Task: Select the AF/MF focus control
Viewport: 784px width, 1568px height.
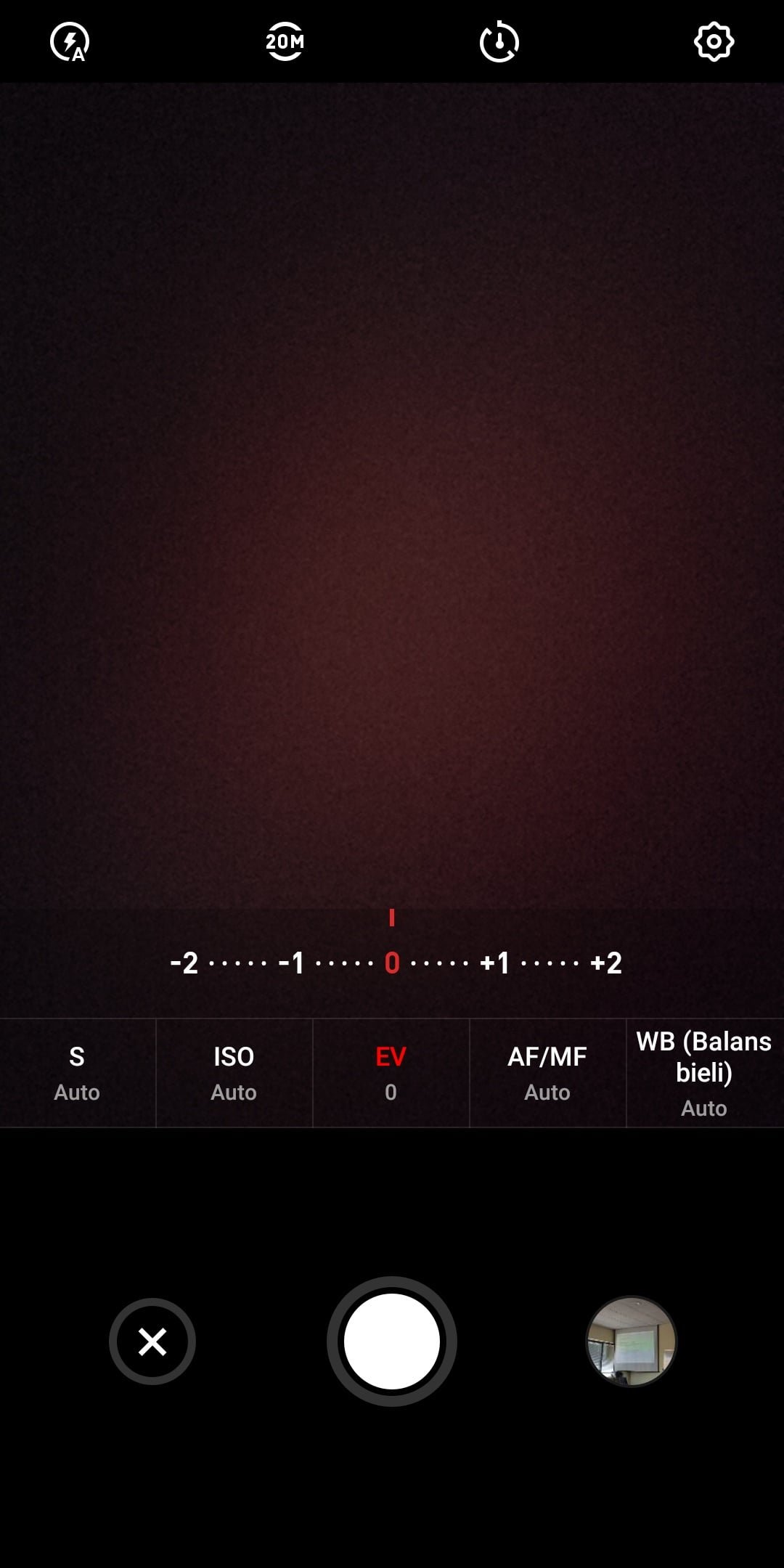Action: 548,1073
